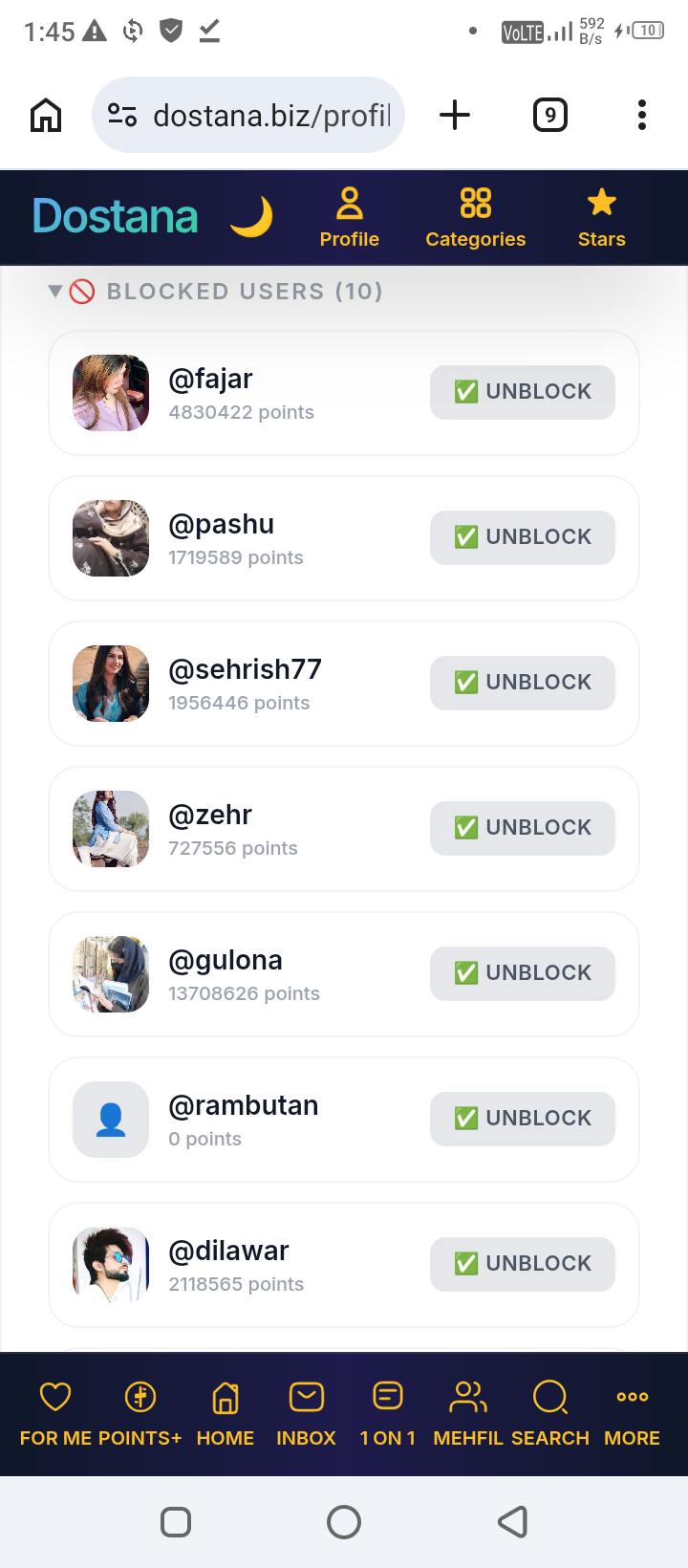Switch to the Mehfil tab

[468, 1414]
